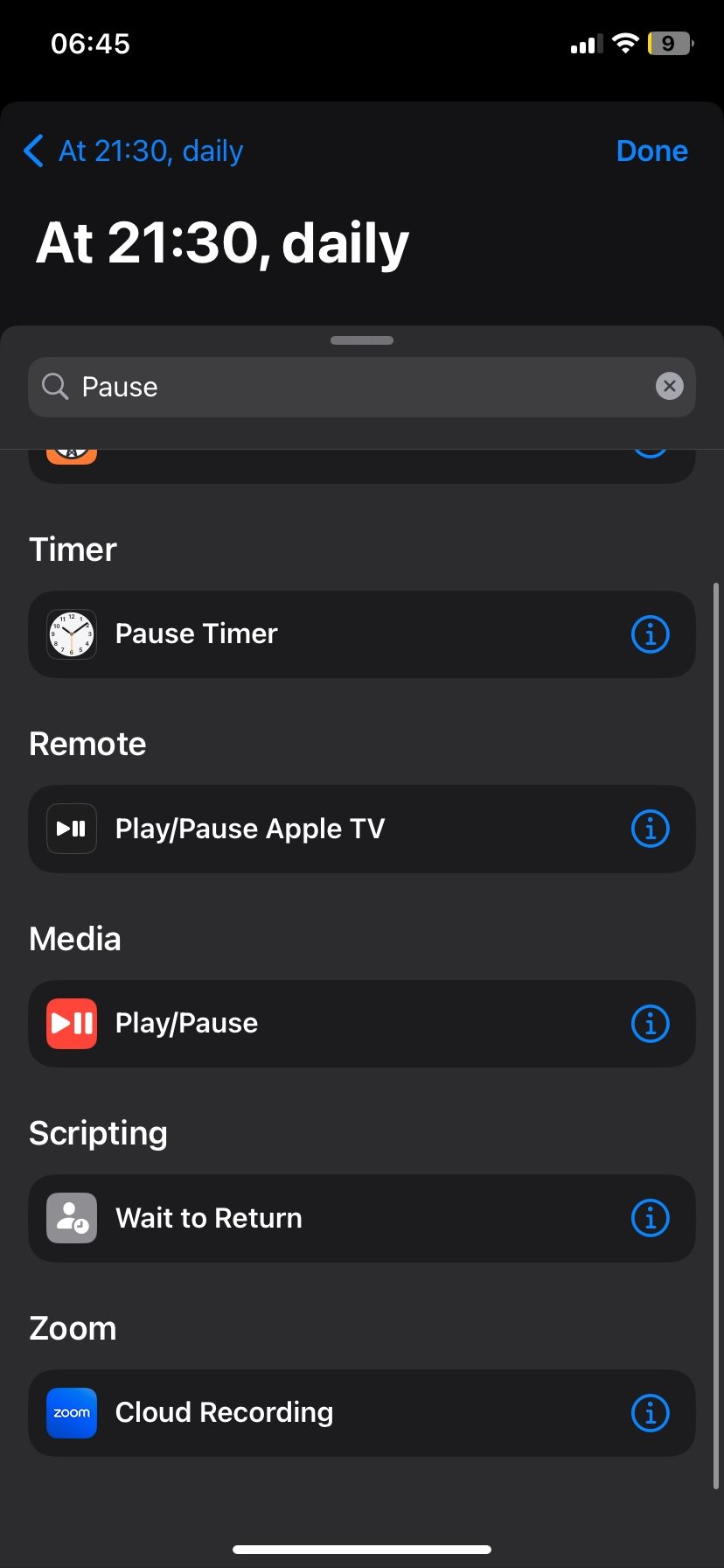Open Cloud Recording action details

coord(650,1412)
